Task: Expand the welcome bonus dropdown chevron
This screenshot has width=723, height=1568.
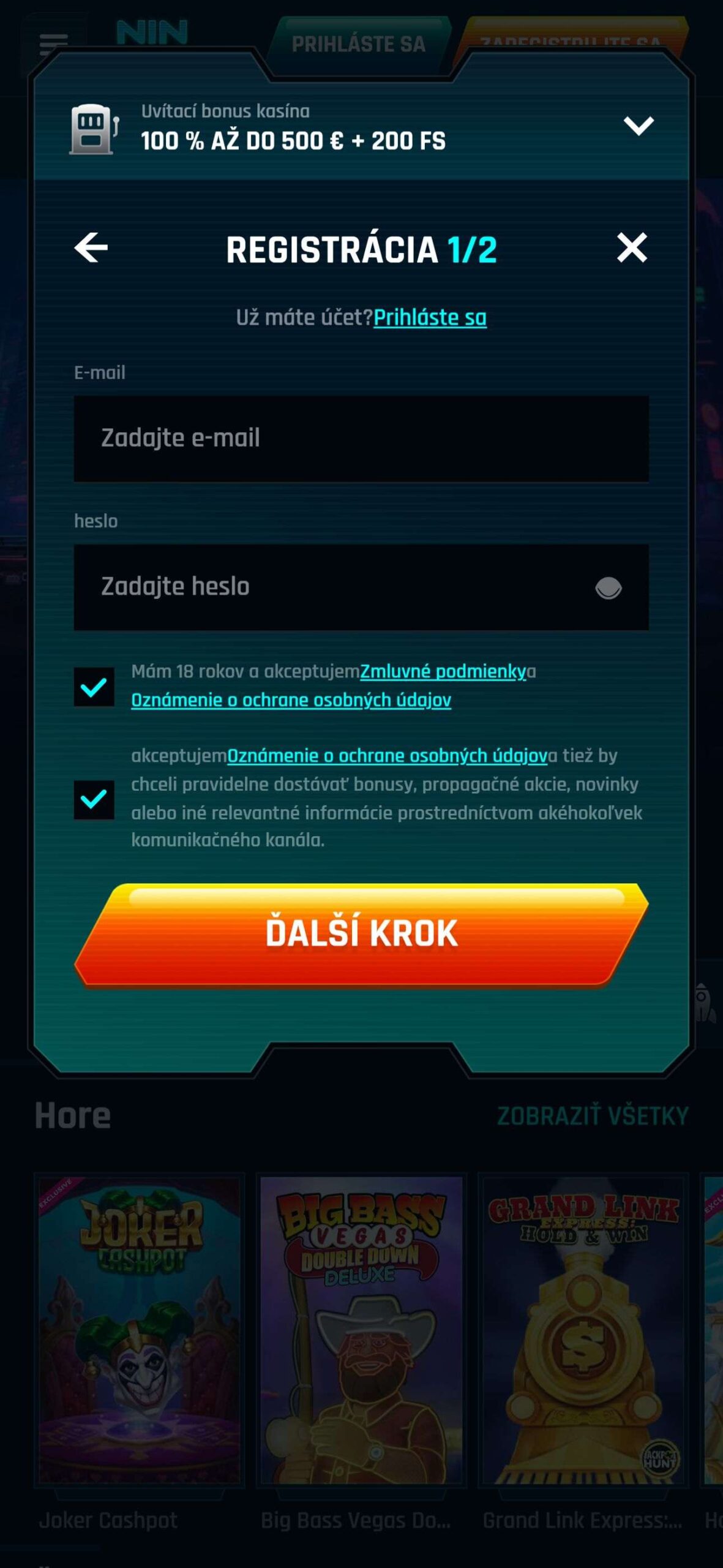Action: coord(639,126)
